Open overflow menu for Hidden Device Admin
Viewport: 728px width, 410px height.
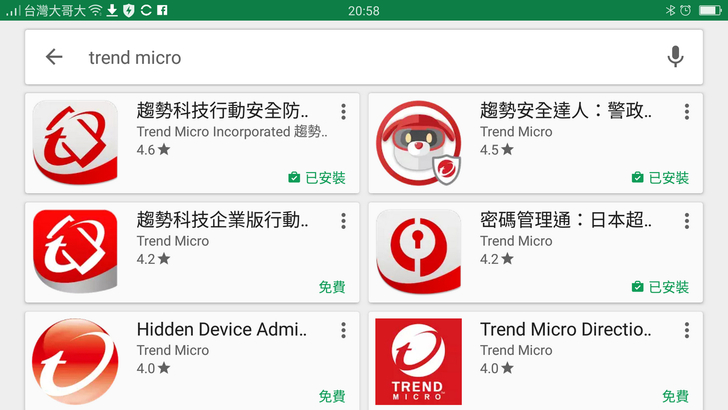point(343,330)
